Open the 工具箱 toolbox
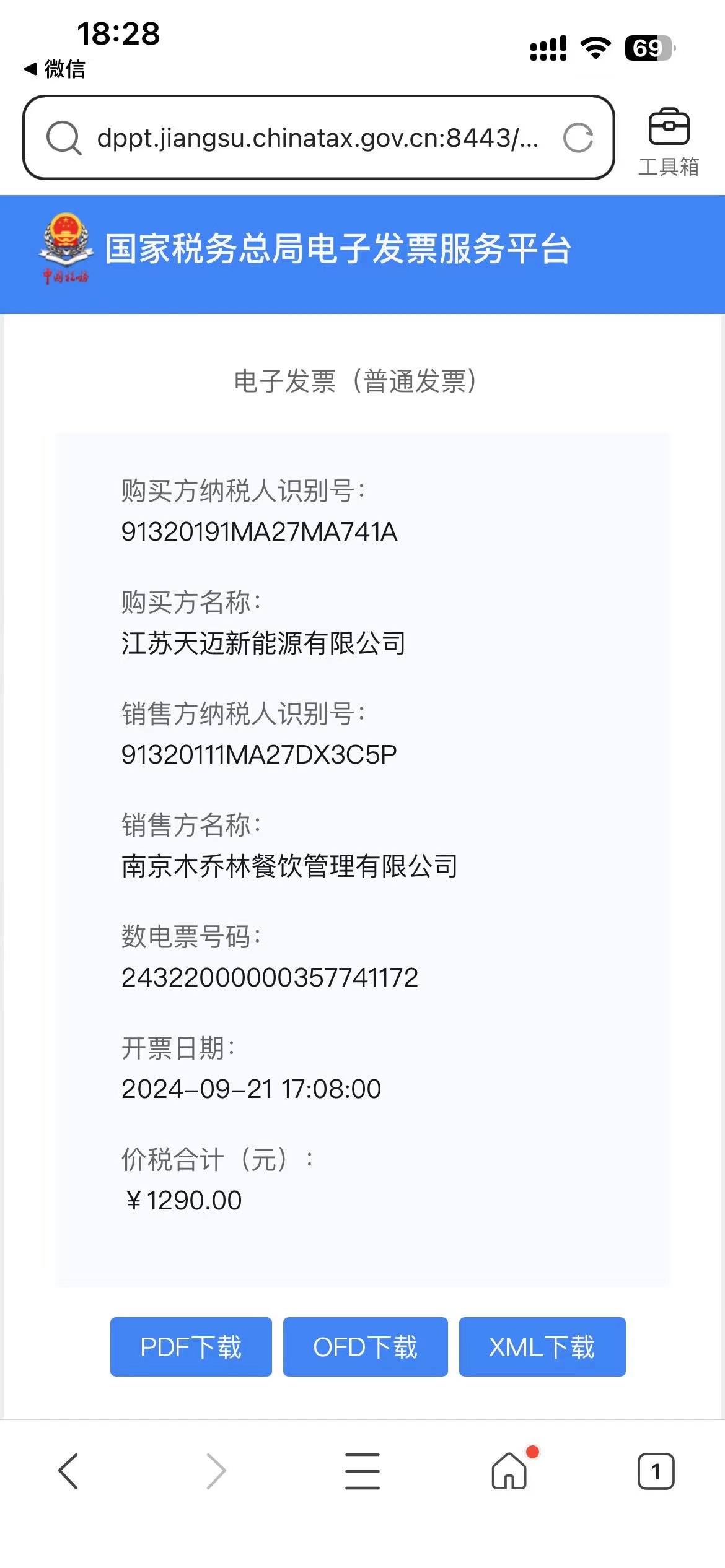The image size is (725, 1568). click(x=669, y=141)
